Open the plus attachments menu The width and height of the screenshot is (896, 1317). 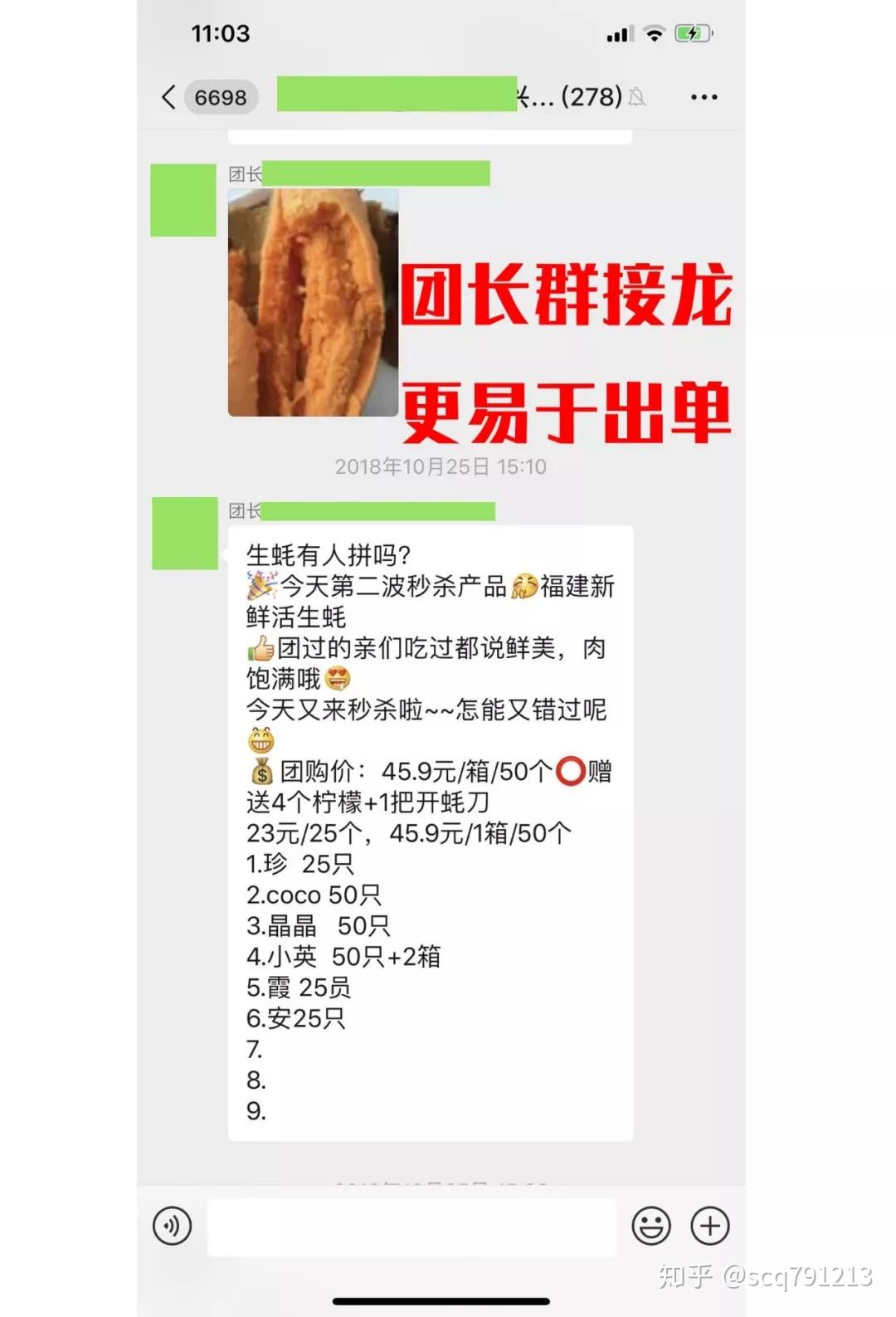tap(710, 1226)
